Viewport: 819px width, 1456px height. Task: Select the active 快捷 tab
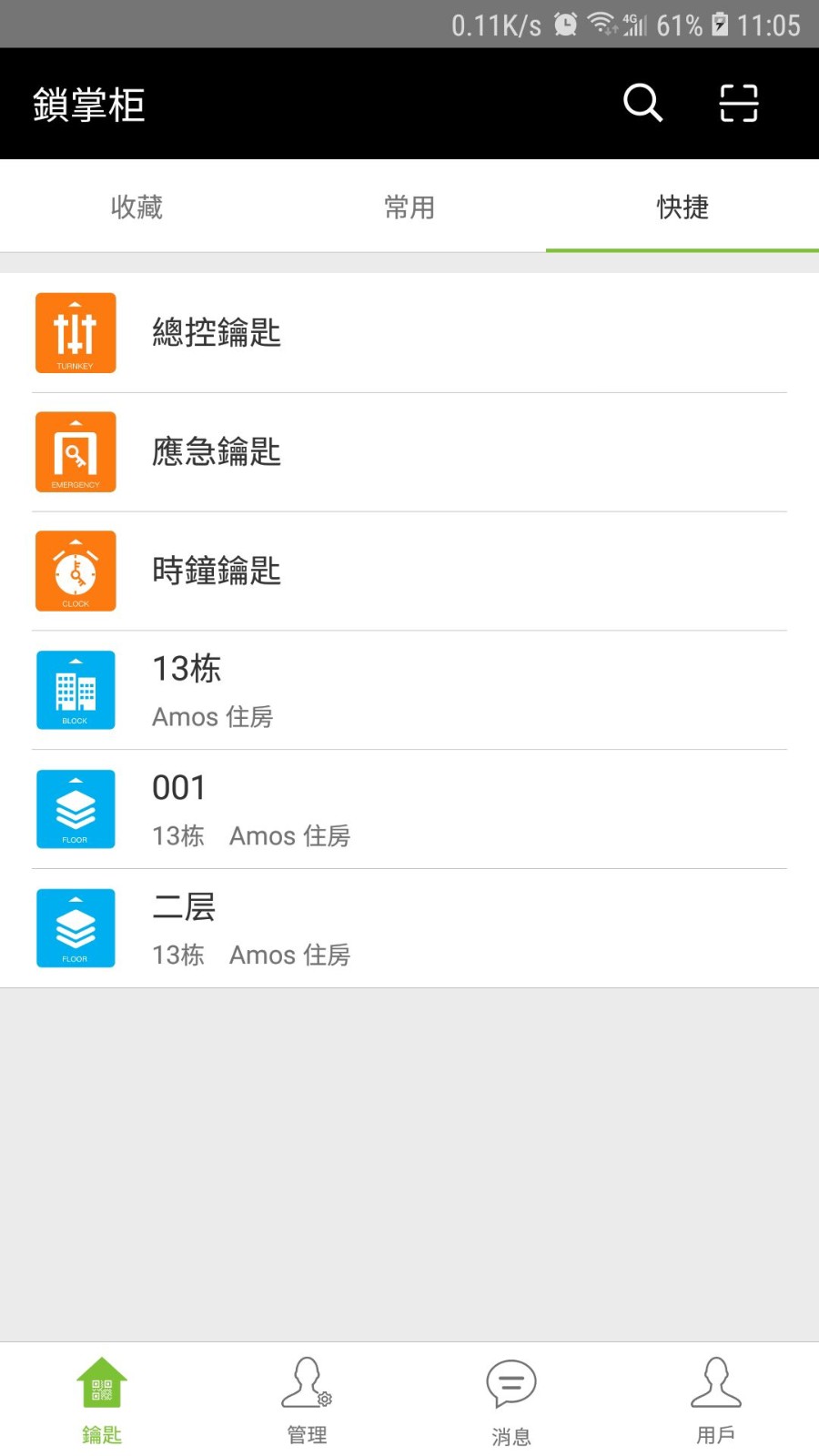682,207
